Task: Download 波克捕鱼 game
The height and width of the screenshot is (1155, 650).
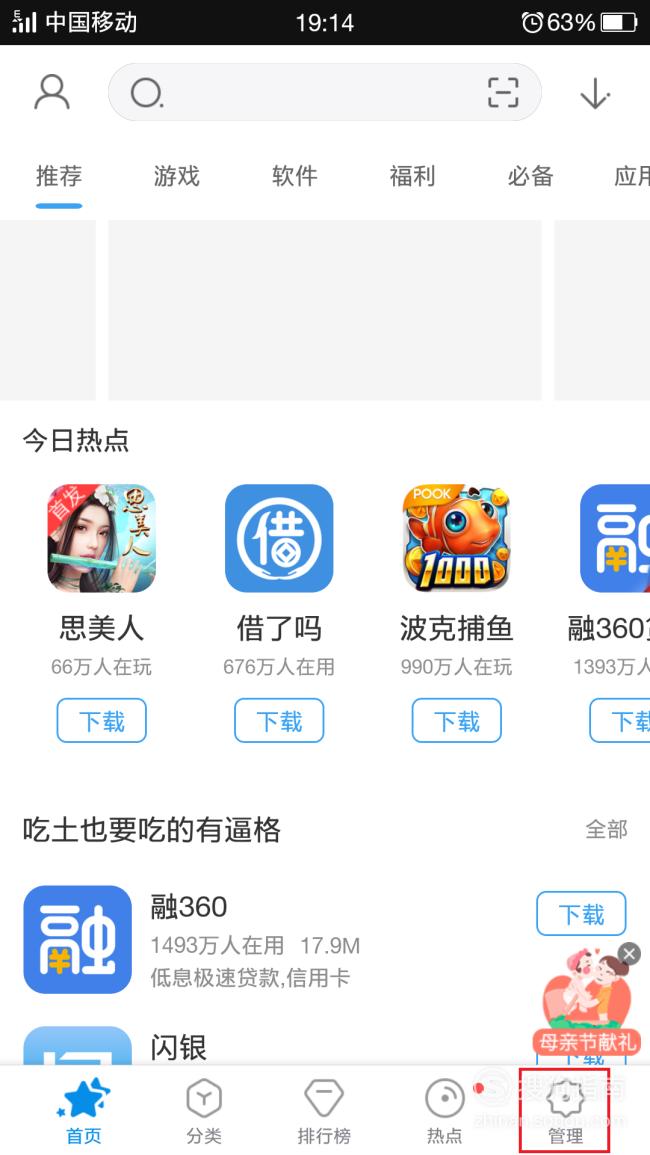Action: (x=457, y=720)
